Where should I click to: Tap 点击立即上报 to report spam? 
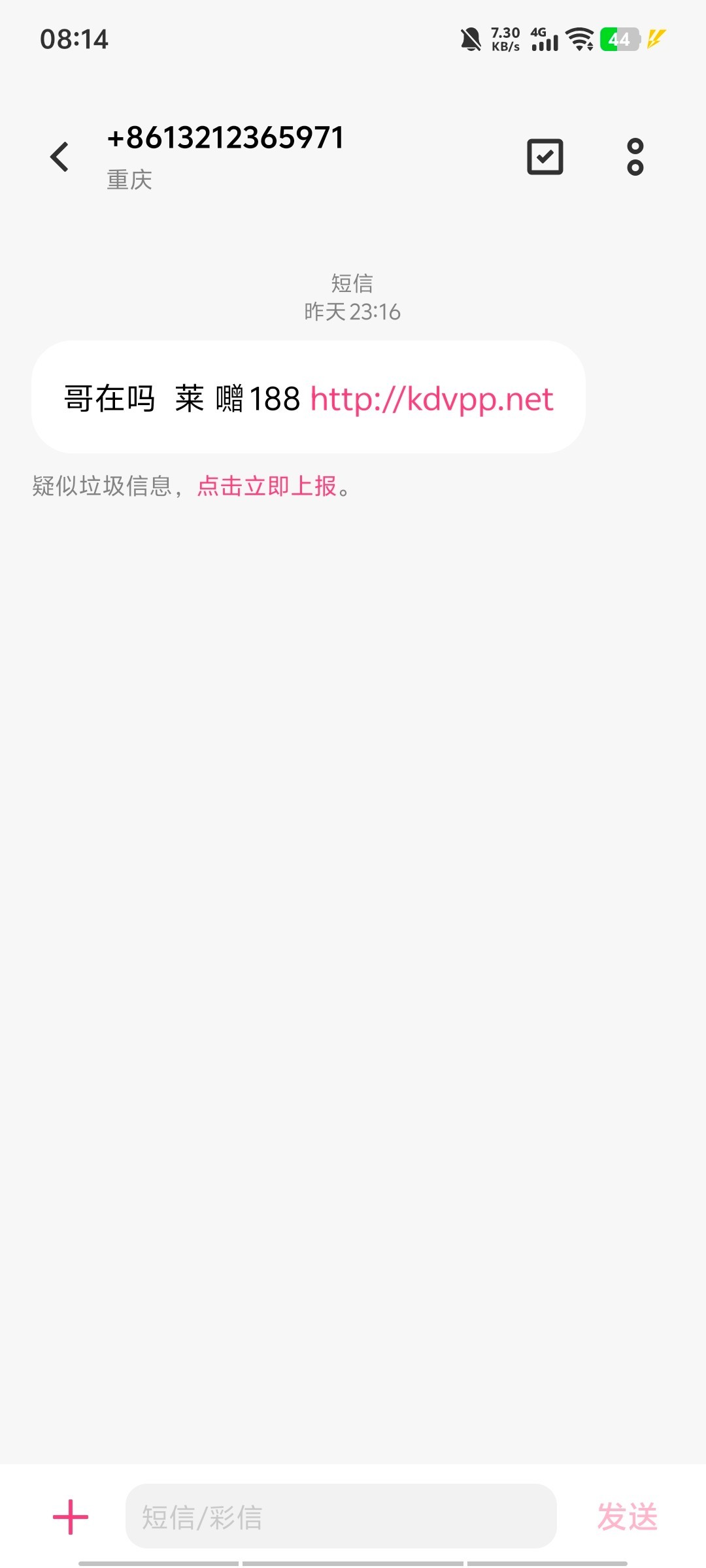[x=267, y=486]
